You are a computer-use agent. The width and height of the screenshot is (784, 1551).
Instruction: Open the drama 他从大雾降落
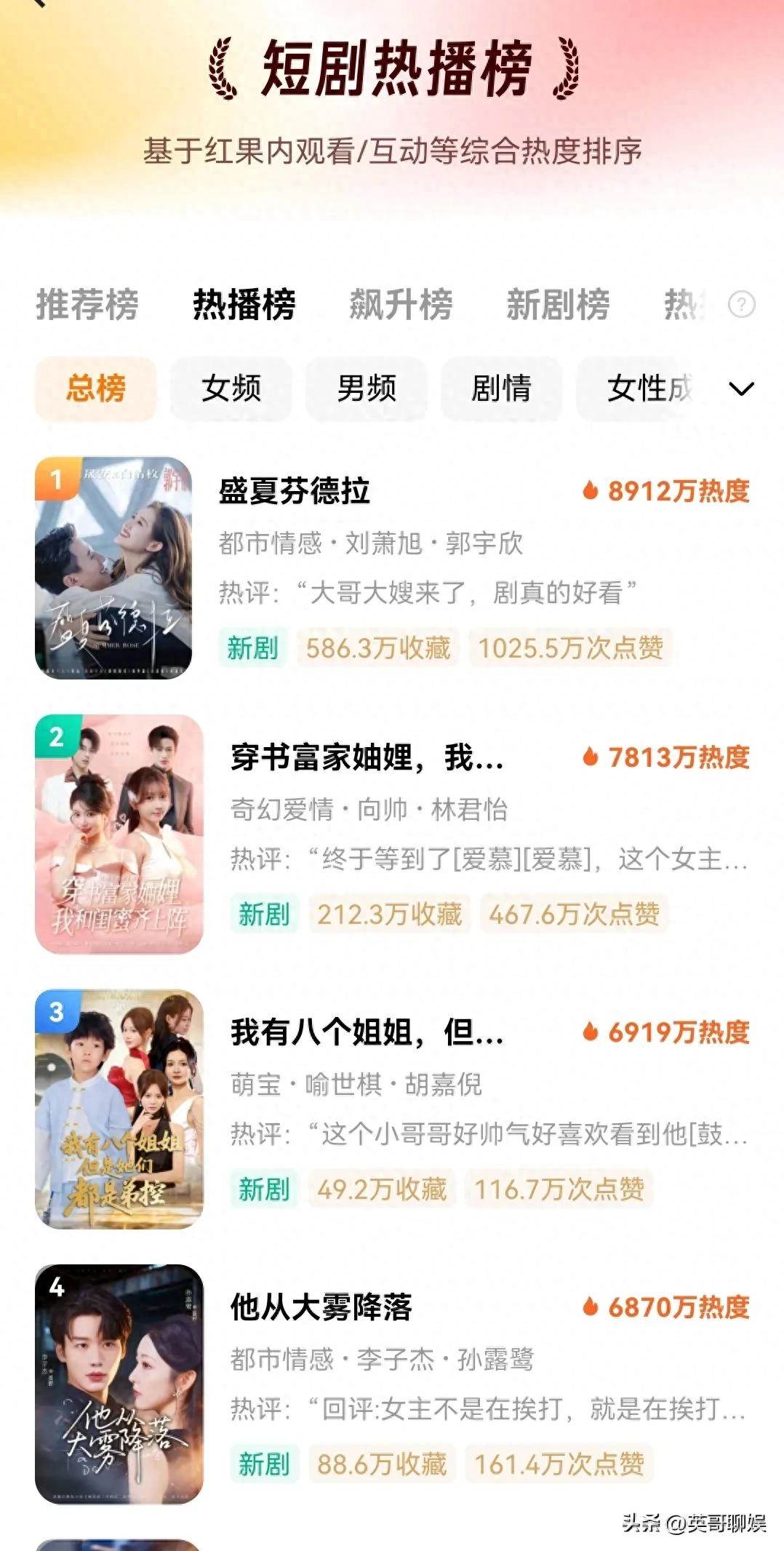click(x=321, y=1307)
